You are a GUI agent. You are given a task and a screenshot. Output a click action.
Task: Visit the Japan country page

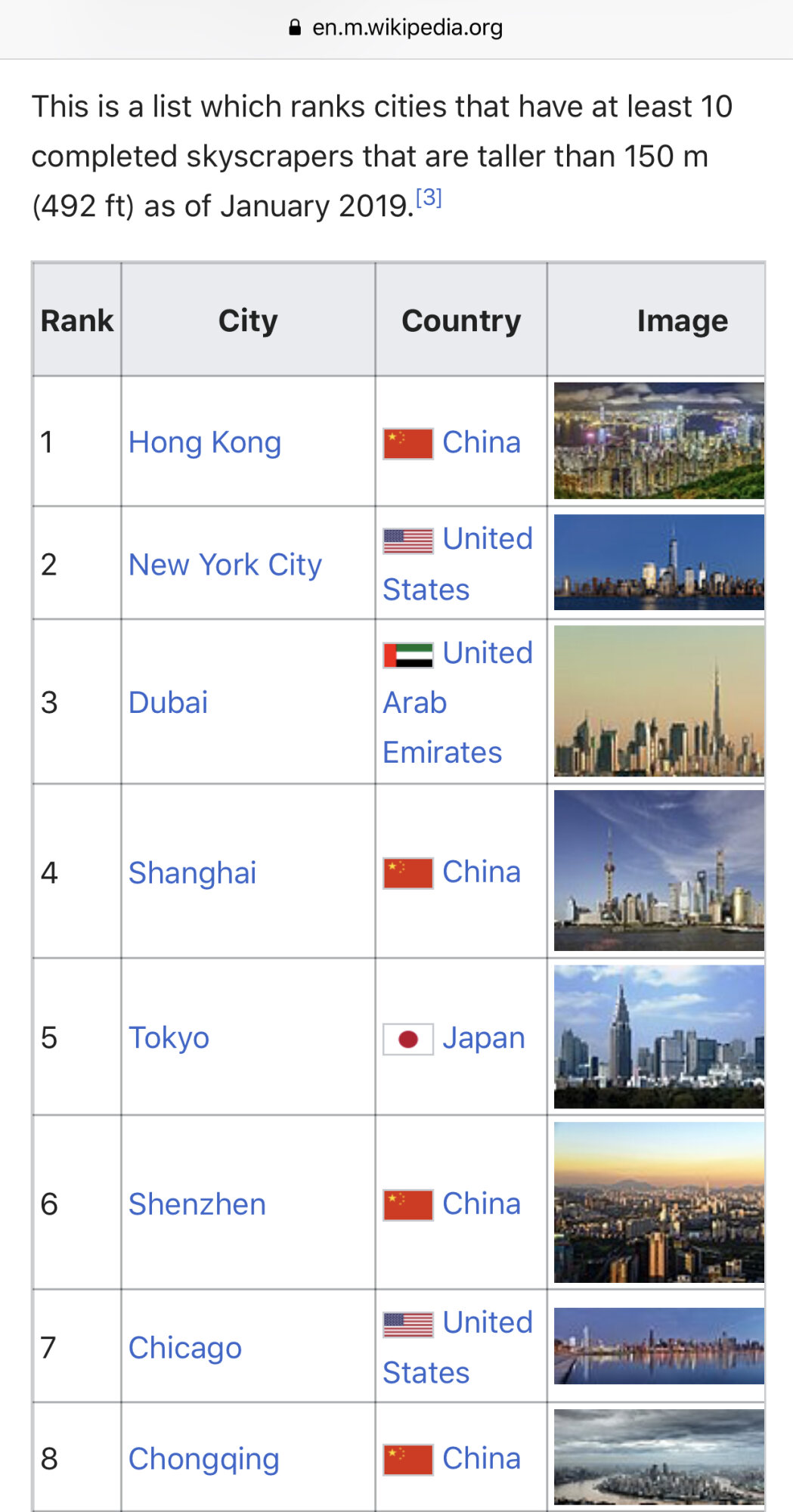(x=483, y=1038)
